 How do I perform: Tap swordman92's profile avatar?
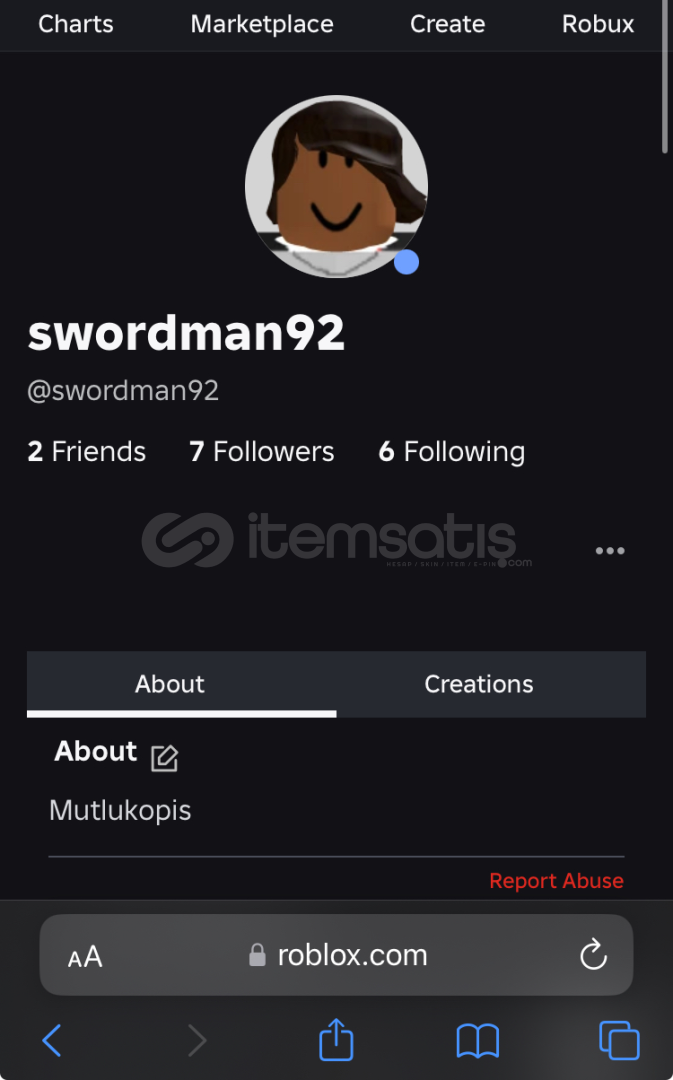click(x=336, y=186)
